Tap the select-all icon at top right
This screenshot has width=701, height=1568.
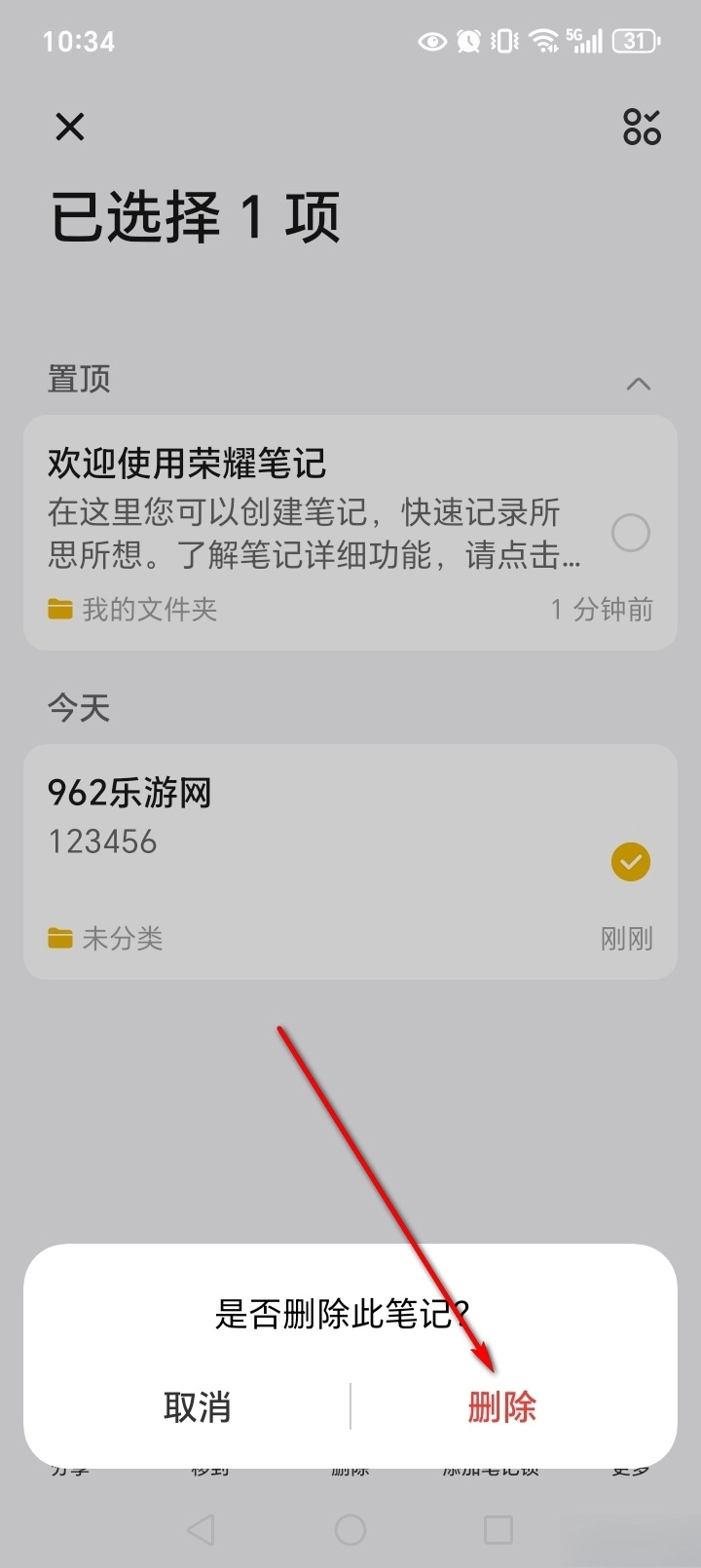pos(642,127)
